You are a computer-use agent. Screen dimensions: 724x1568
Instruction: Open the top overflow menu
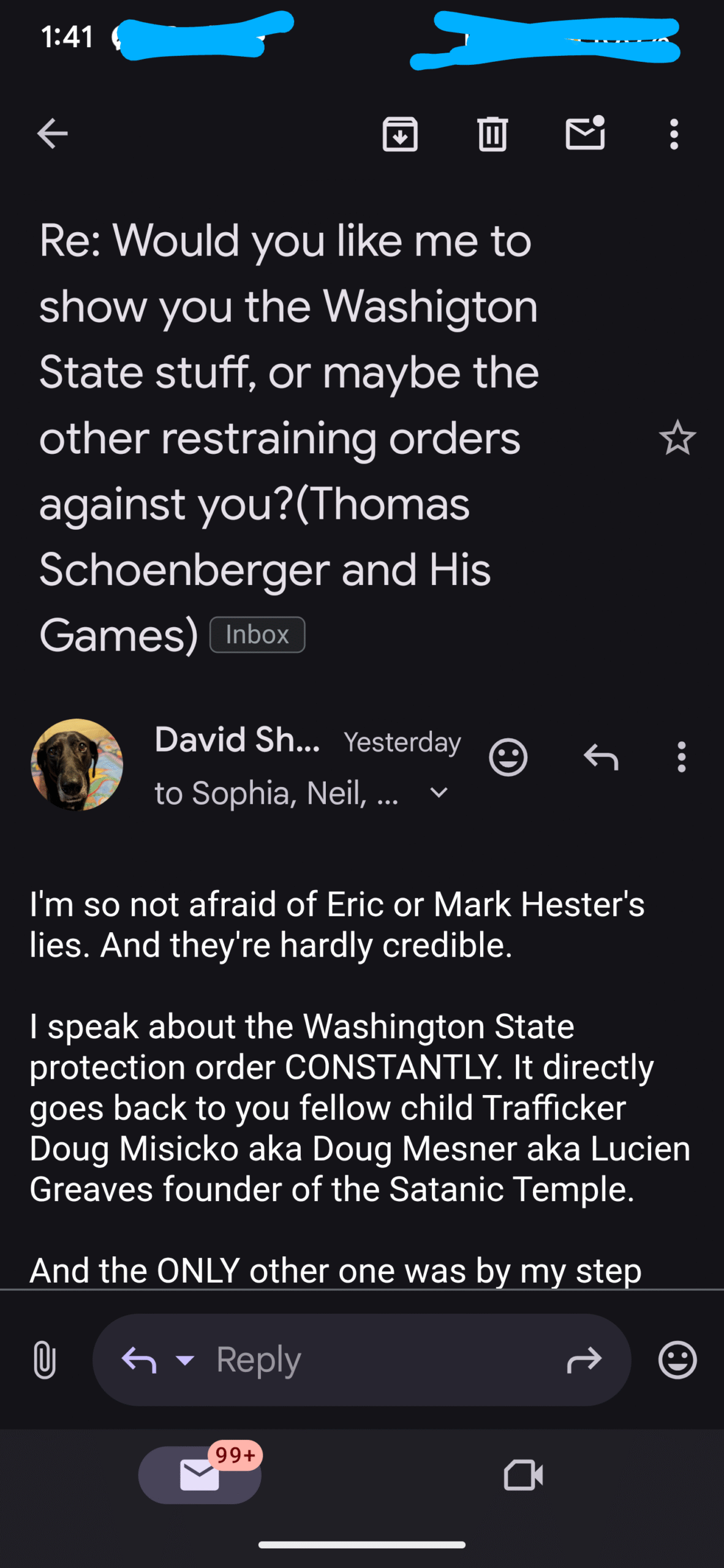674,134
